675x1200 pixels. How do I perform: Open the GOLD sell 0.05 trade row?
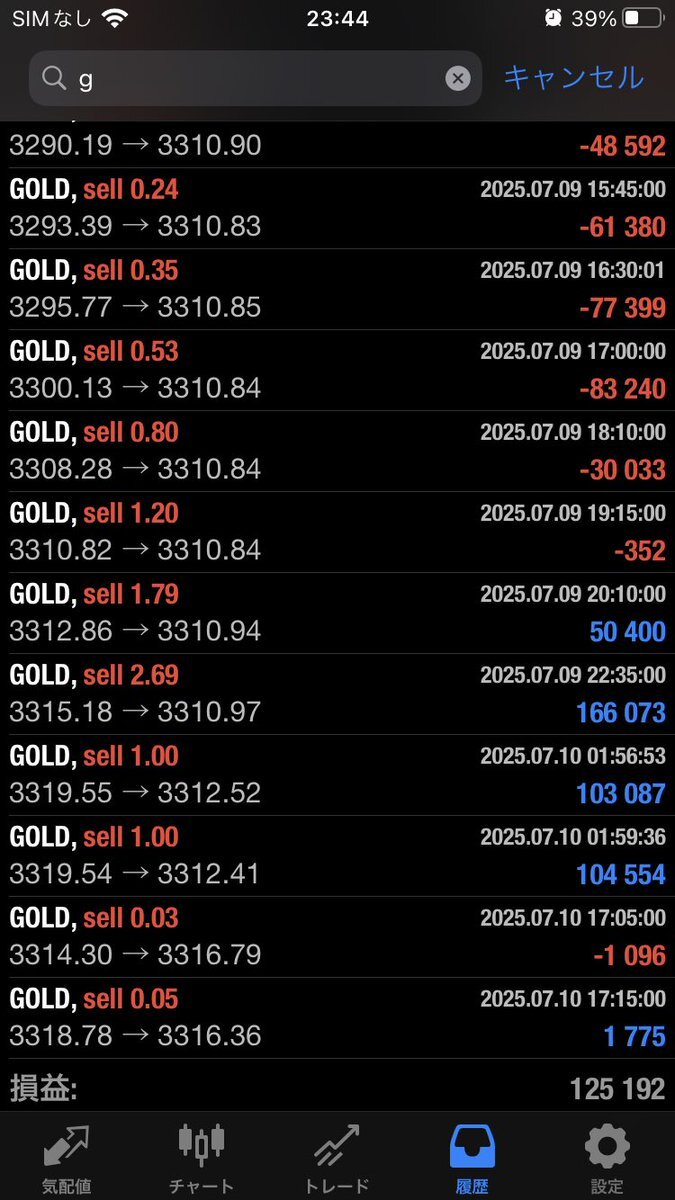tap(337, 1018)
